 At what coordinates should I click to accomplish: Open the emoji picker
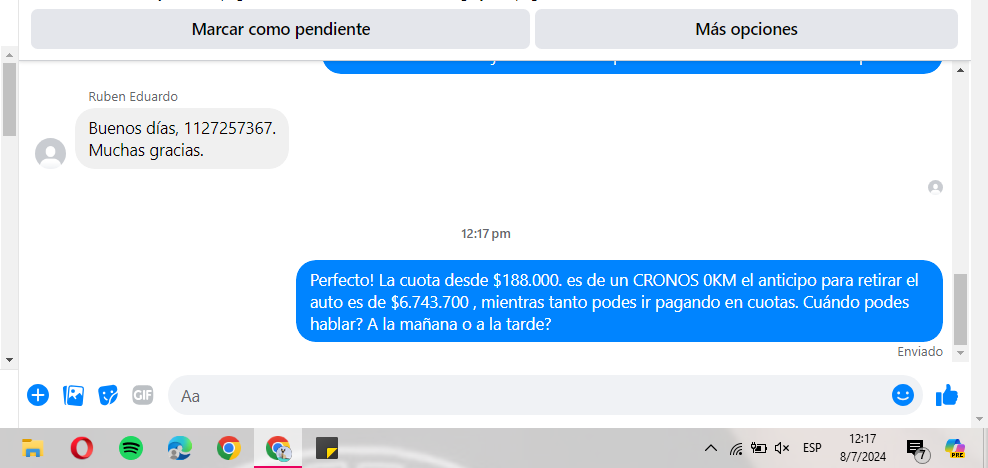pyautogui.click(x=903, y=395)
